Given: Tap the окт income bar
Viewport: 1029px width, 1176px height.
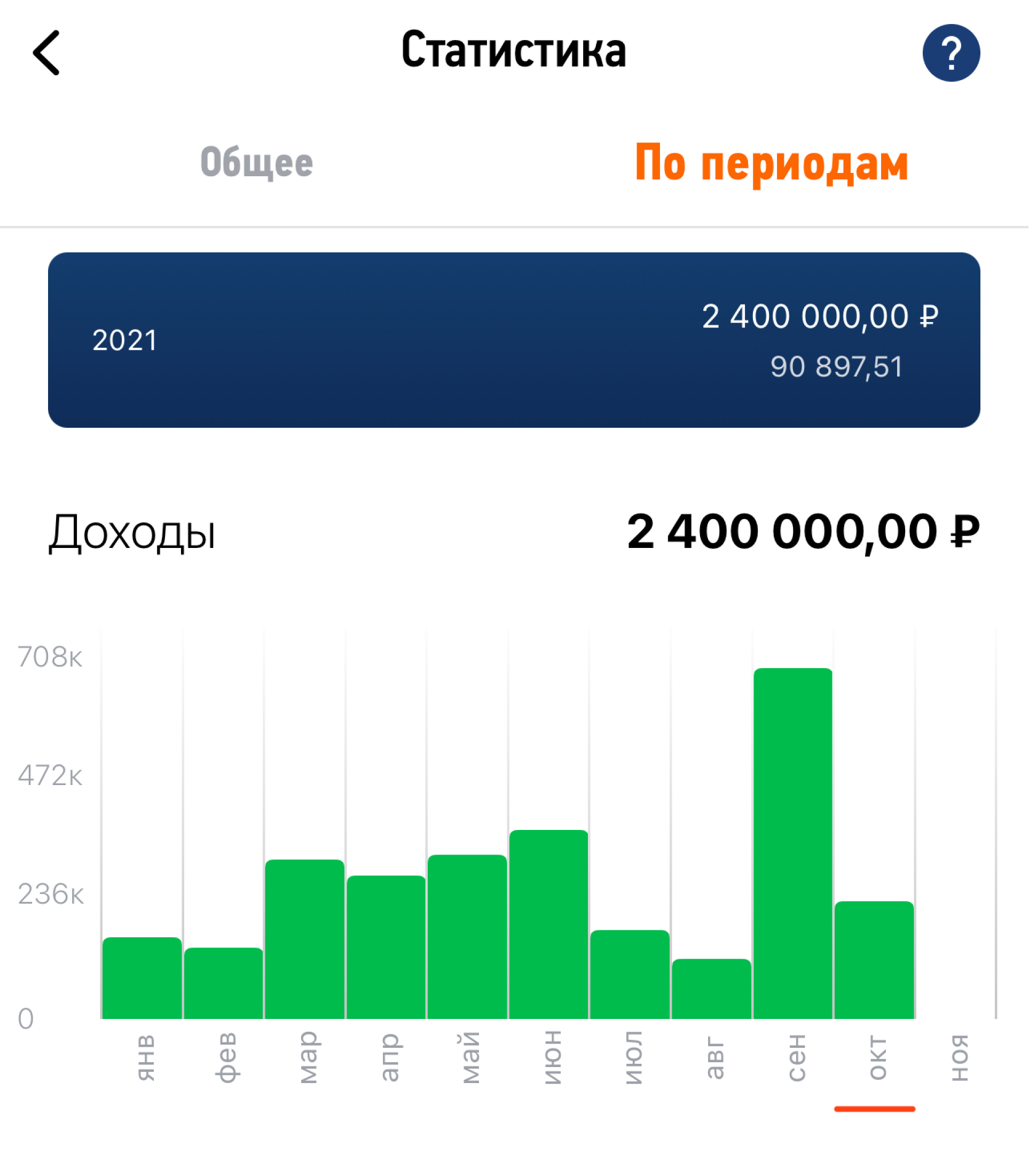Looking at the screenshot, I should [874, 960].
